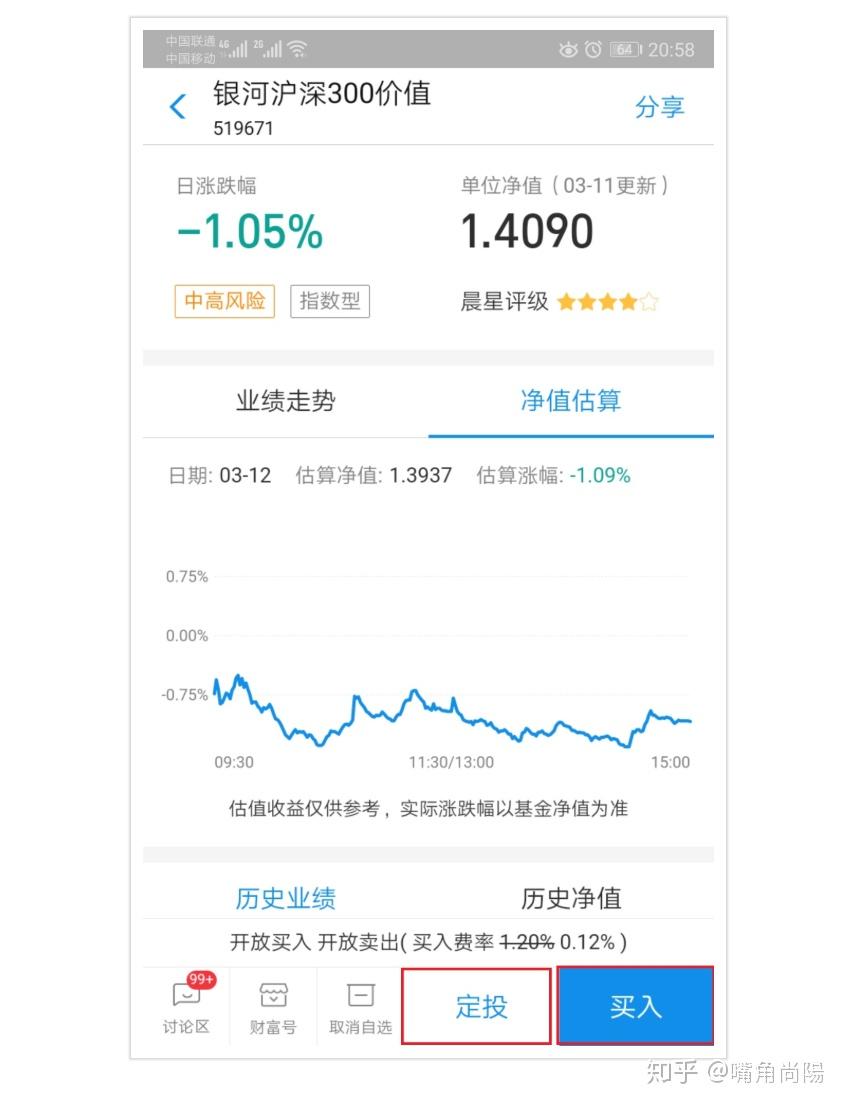
Task: Tap the back arrow to exit fund page
Action: point(178,106)
